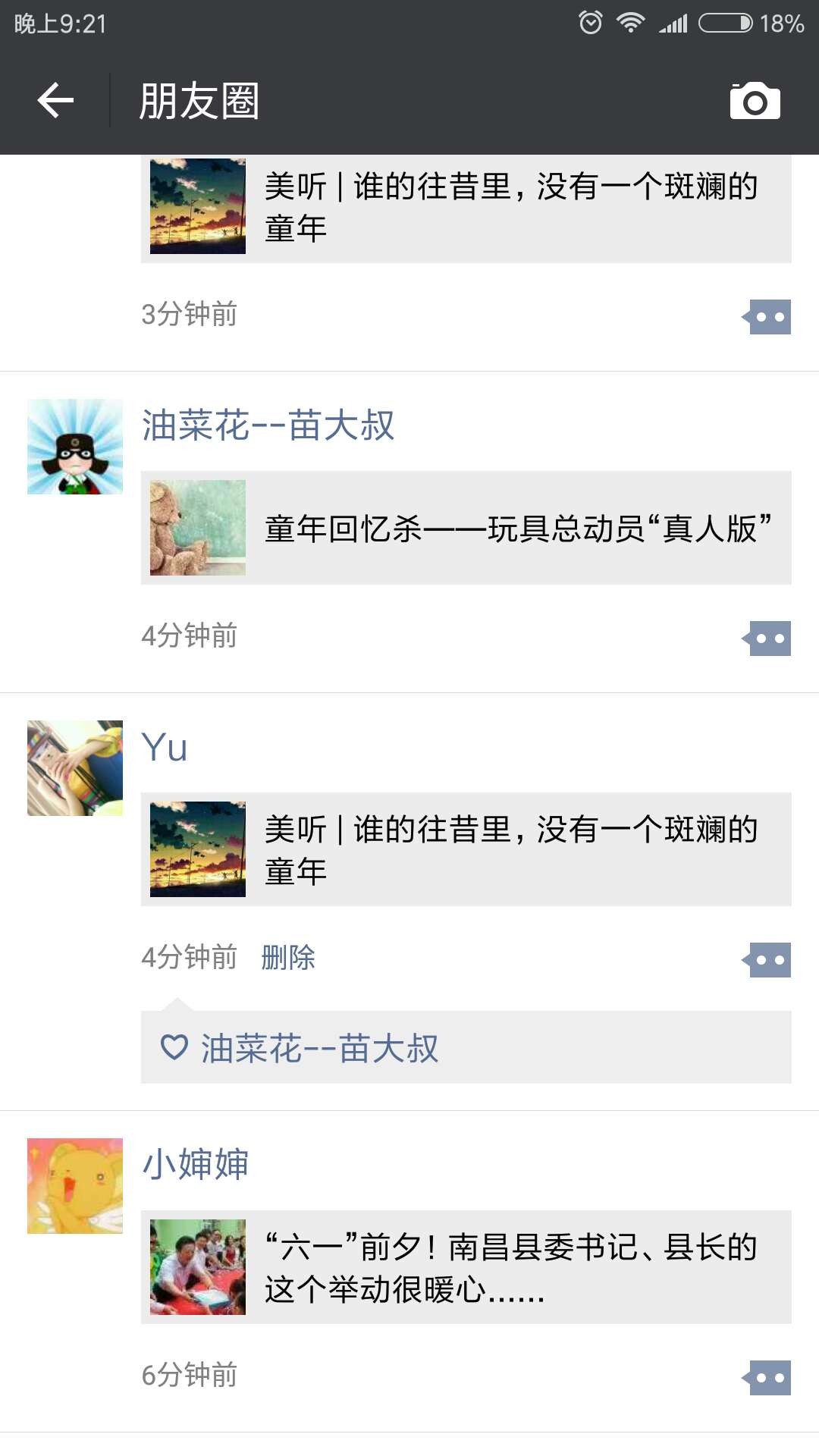The width and height of the screenshot is (819, 1456).
Task: Open the article 童年回忆杀——玩具总动员“真人版”
Action: click(466, 528)
